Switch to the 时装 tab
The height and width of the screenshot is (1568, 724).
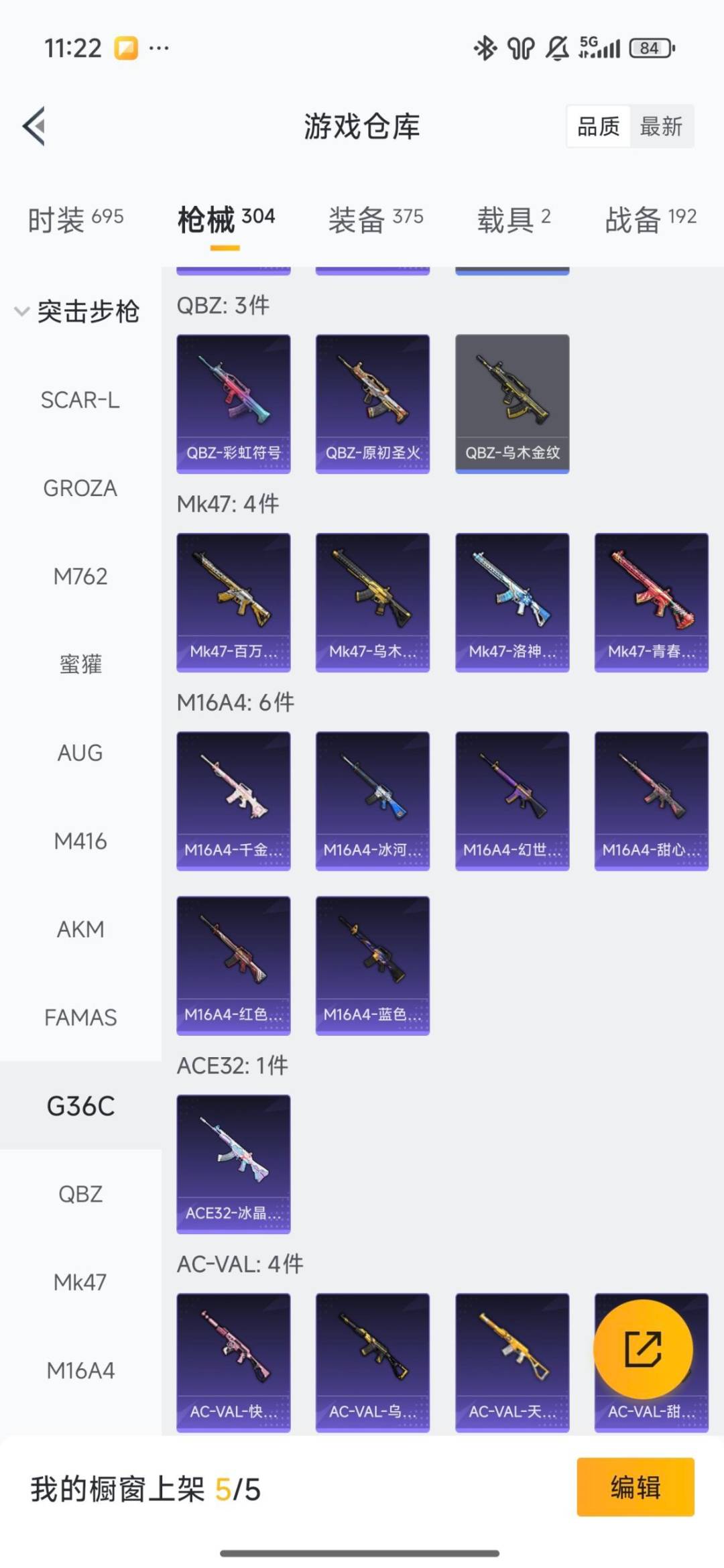point(75,219)
